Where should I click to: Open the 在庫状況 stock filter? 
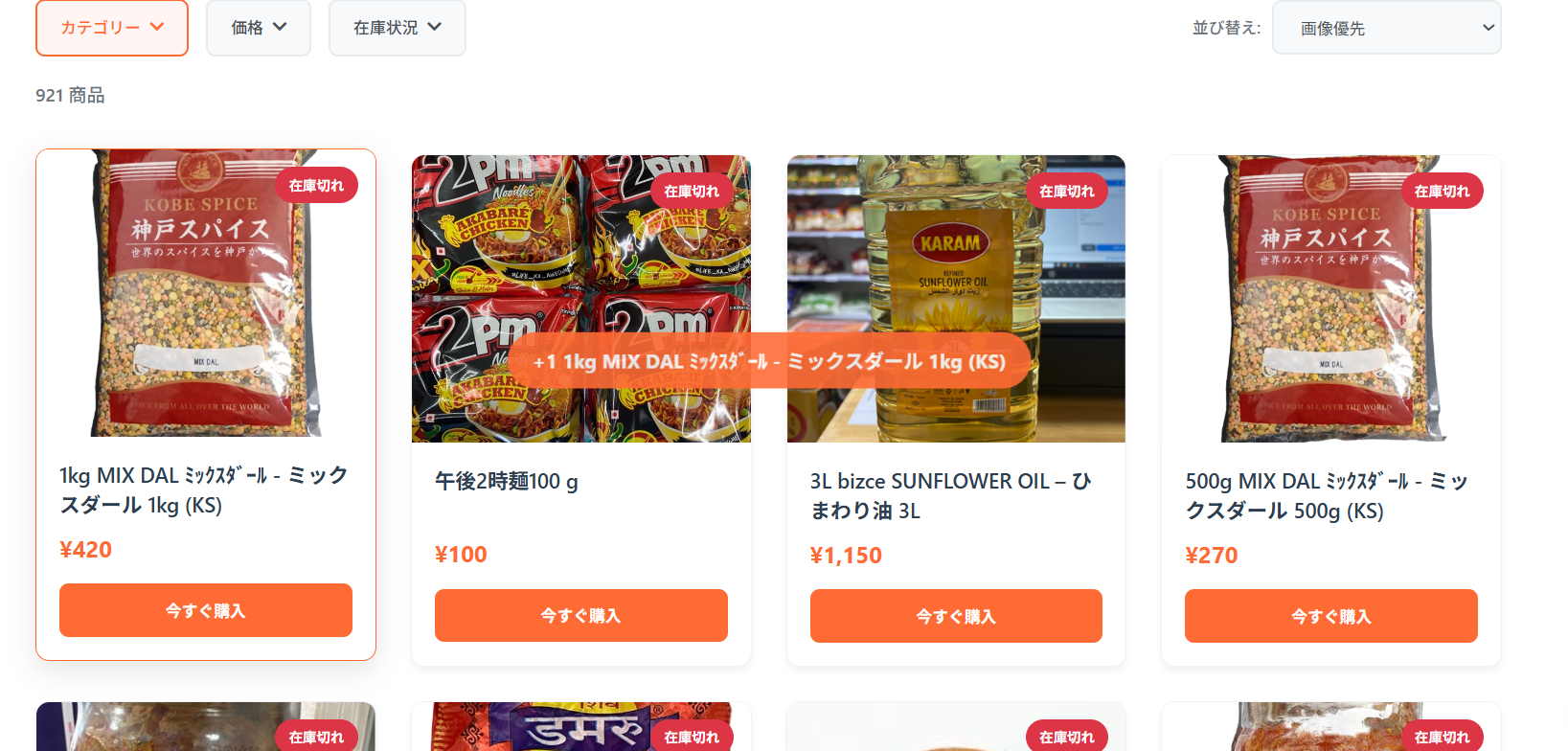click(x=397, y=28)
